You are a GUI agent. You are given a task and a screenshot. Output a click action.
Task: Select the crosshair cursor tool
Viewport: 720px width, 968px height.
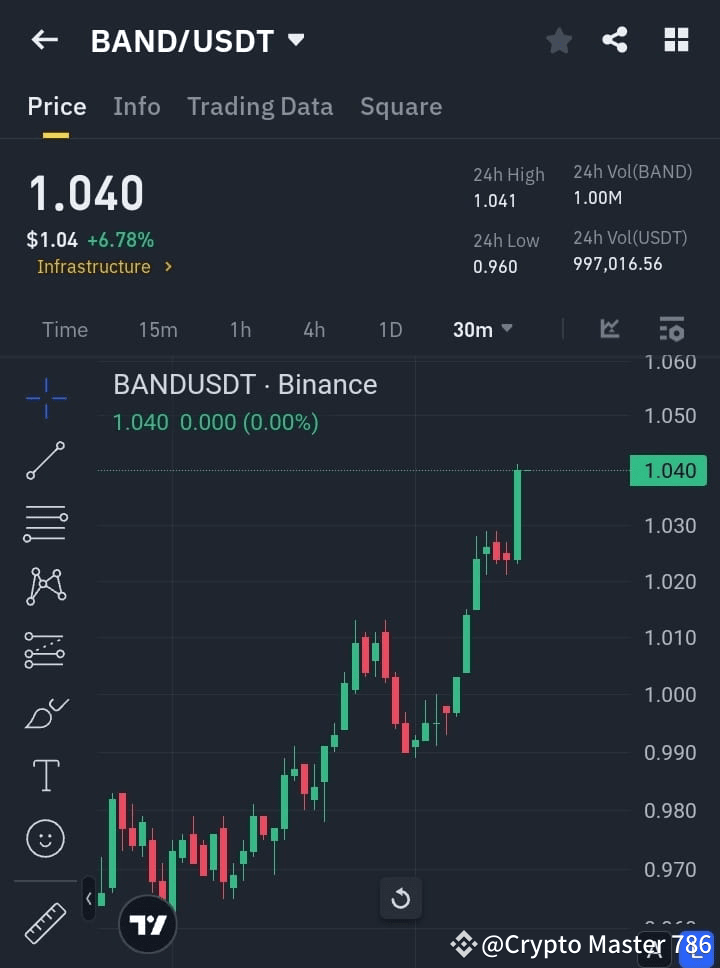click(45, 398)
